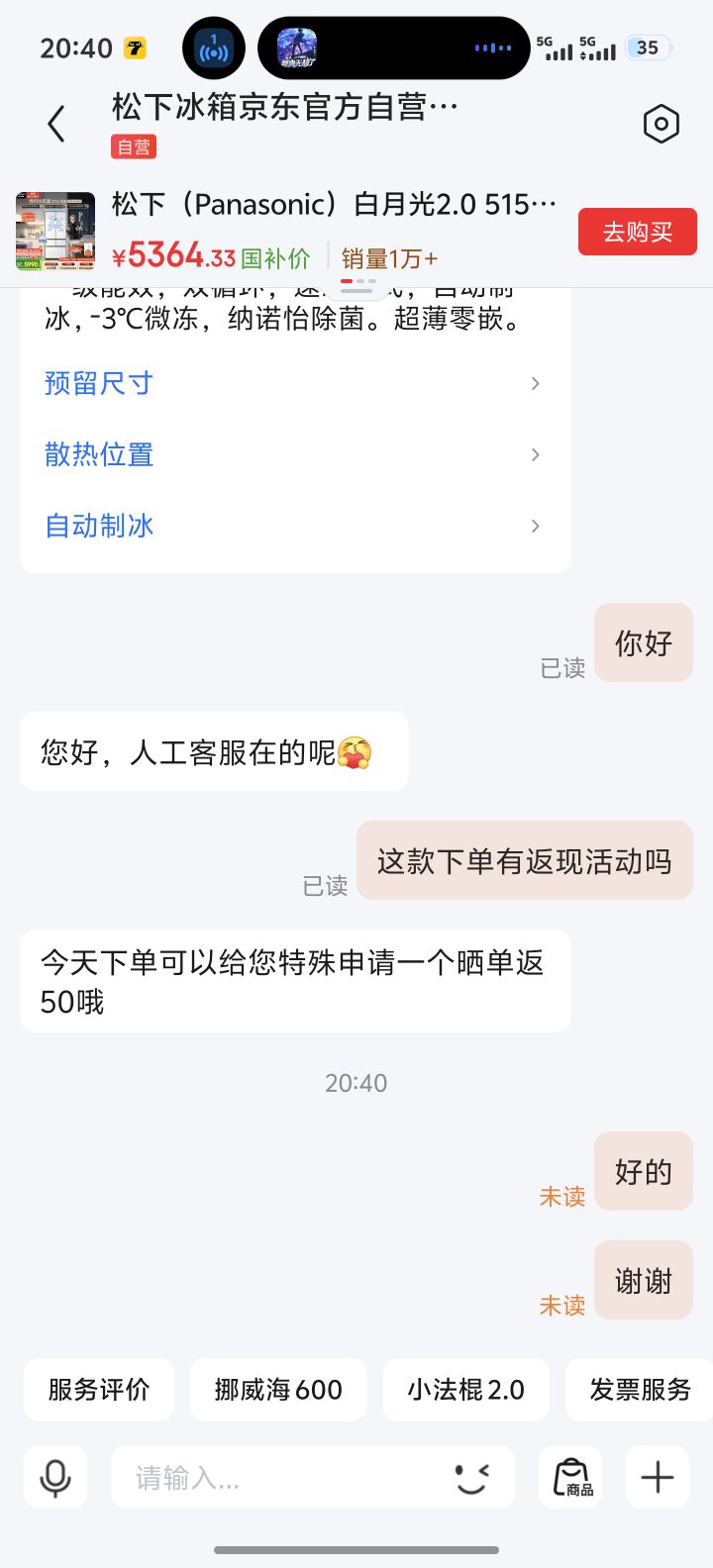Tap the 挪威海 600 chip
Image resolution: width=713 pixels, height=1568 pixels.
point(278,1390)
